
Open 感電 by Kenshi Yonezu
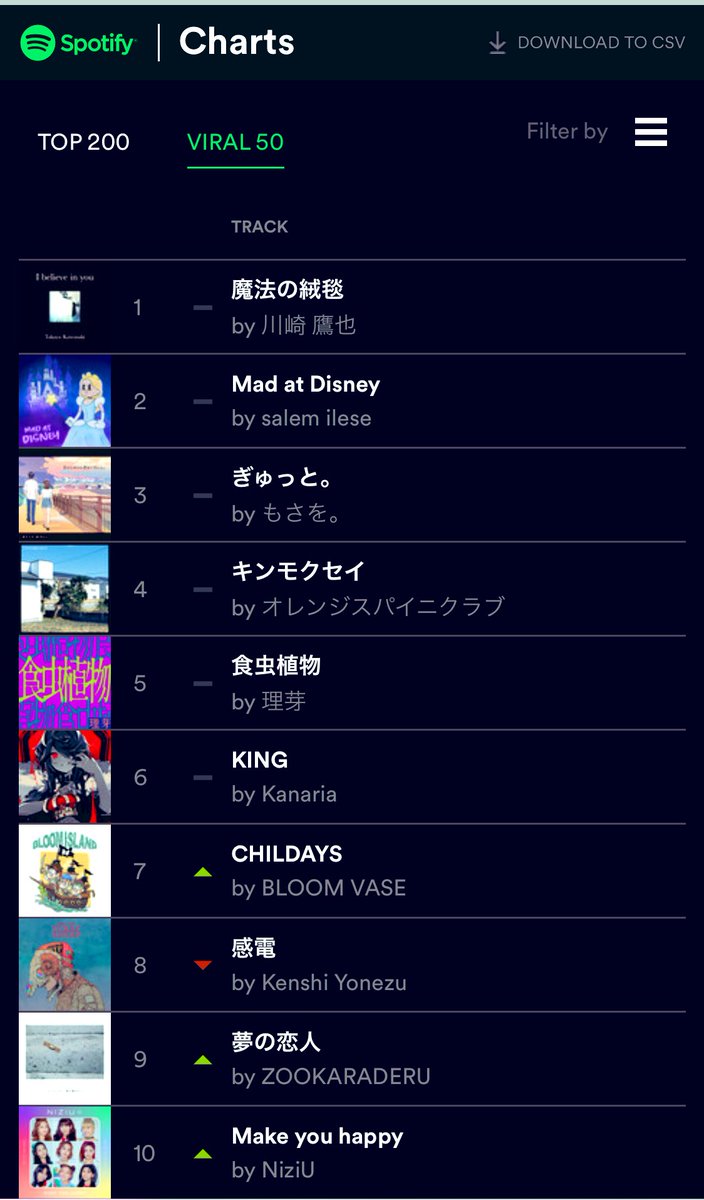coord(352,965)
